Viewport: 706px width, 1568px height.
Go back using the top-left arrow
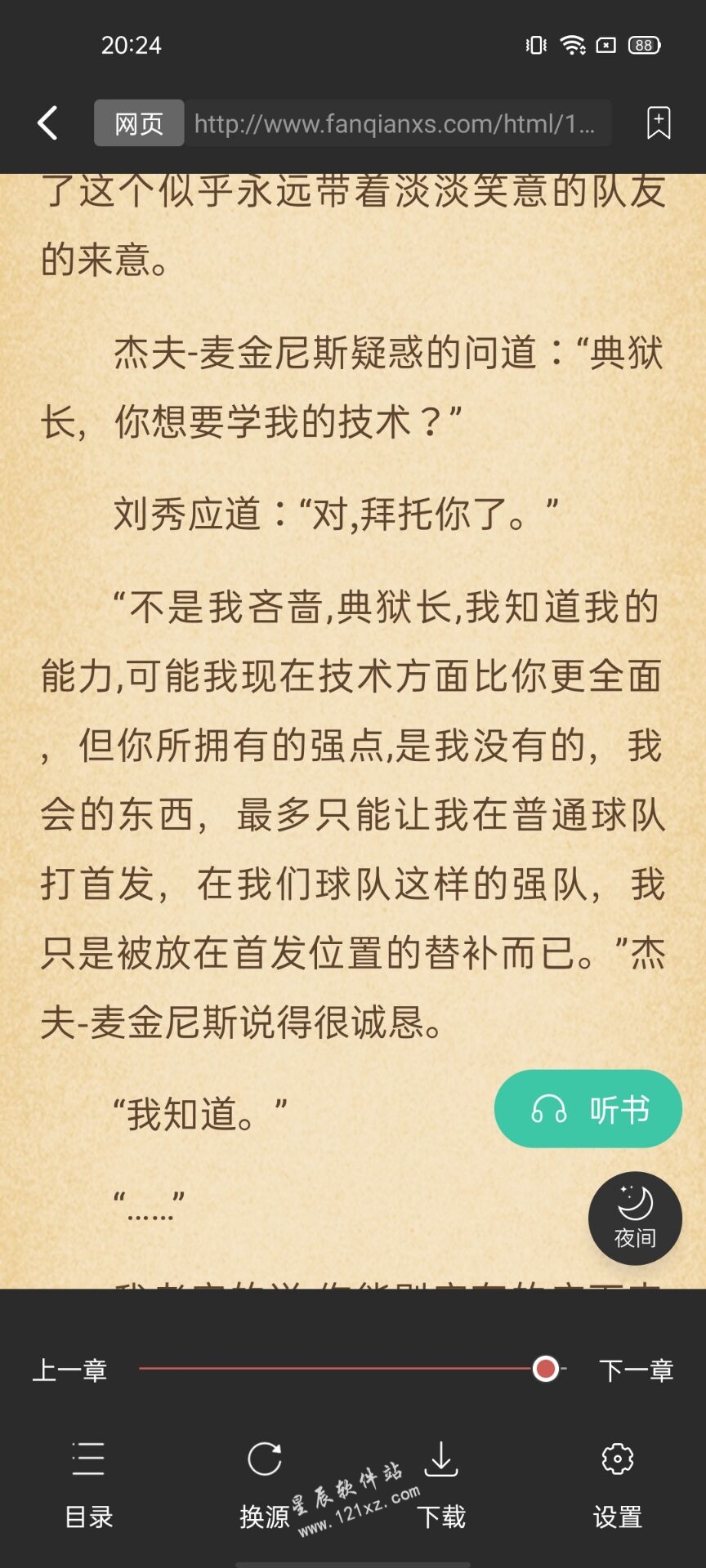[x=47, y=123]
